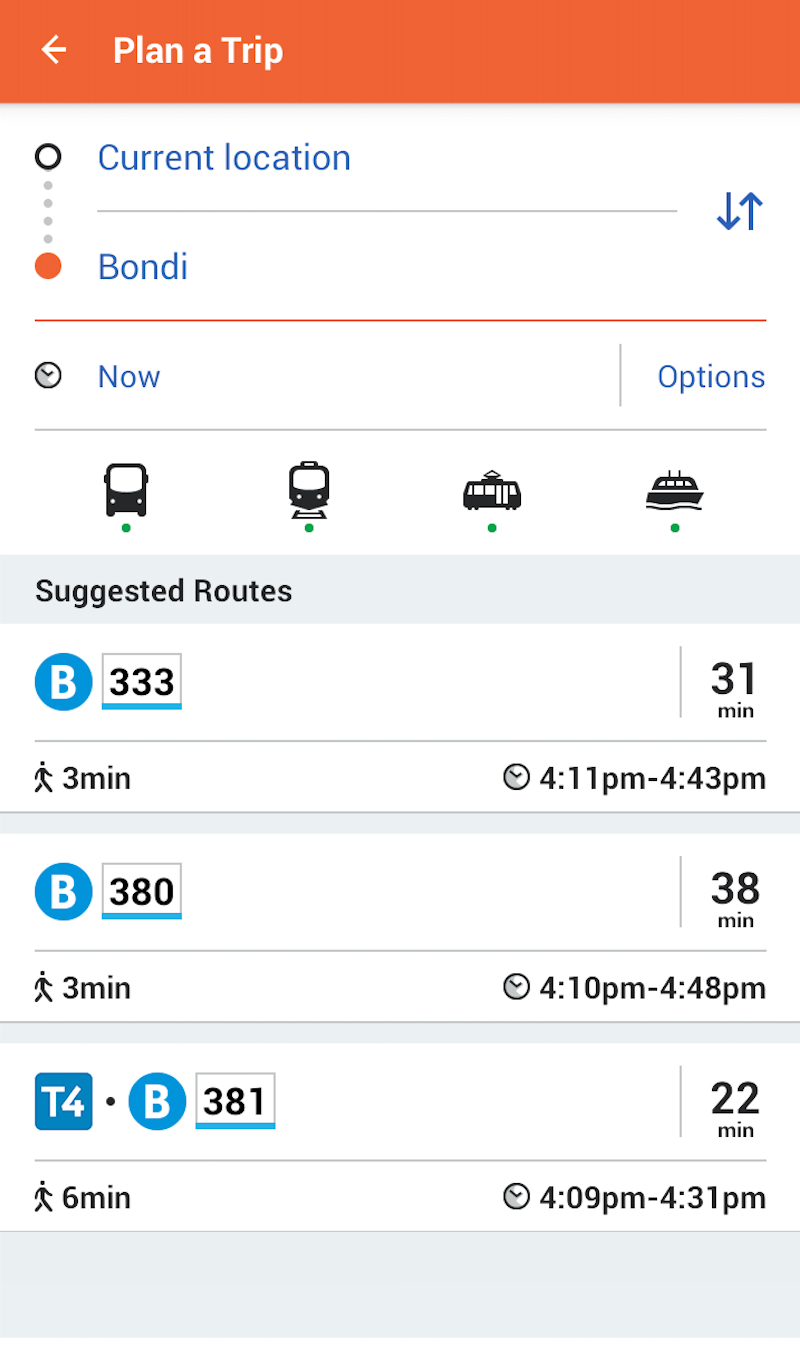View the 380 bus route details
The width and height of the screenshot is (800, 1366).
tap(400, 928)
